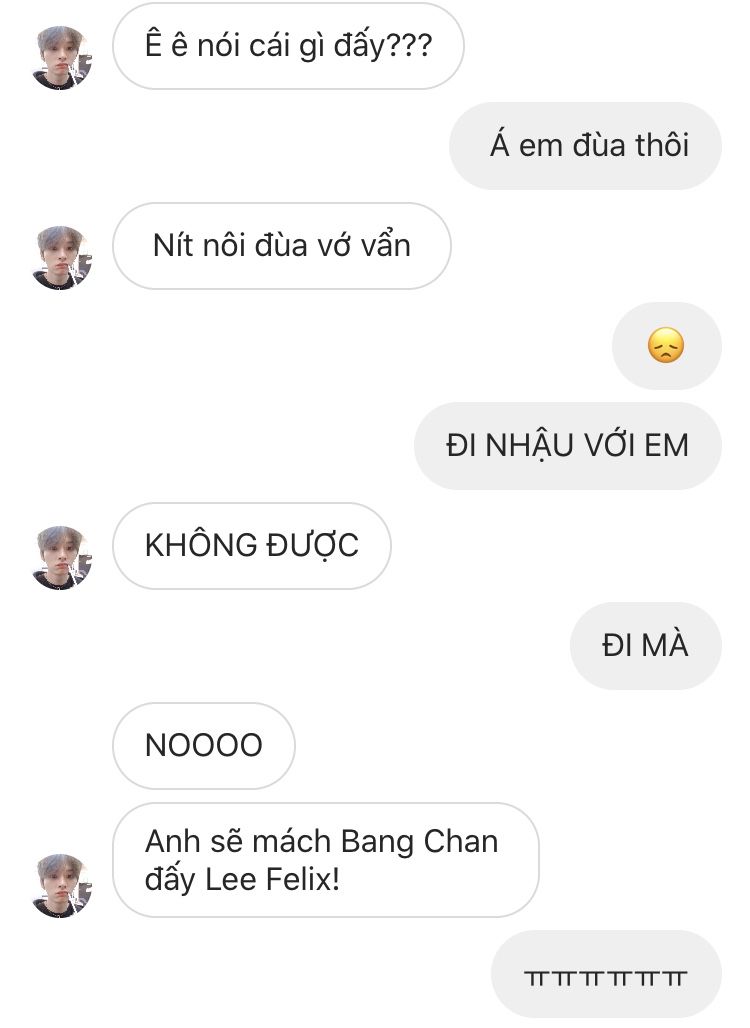This screenshot has width=750, height=1028.
Task: View profile from avatar beside "KHÔNG ĐƯỢC"
Action: (63, 558)
